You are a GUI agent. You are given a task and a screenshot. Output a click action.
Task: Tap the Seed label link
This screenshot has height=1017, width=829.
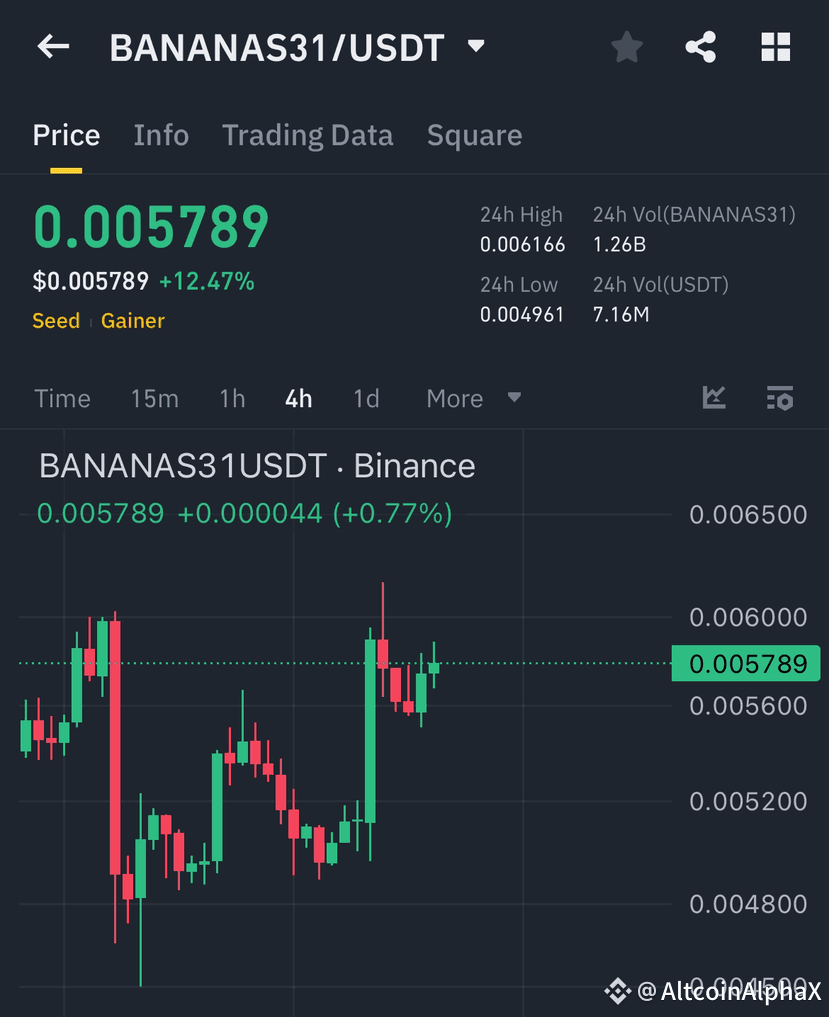coord(56,320)
